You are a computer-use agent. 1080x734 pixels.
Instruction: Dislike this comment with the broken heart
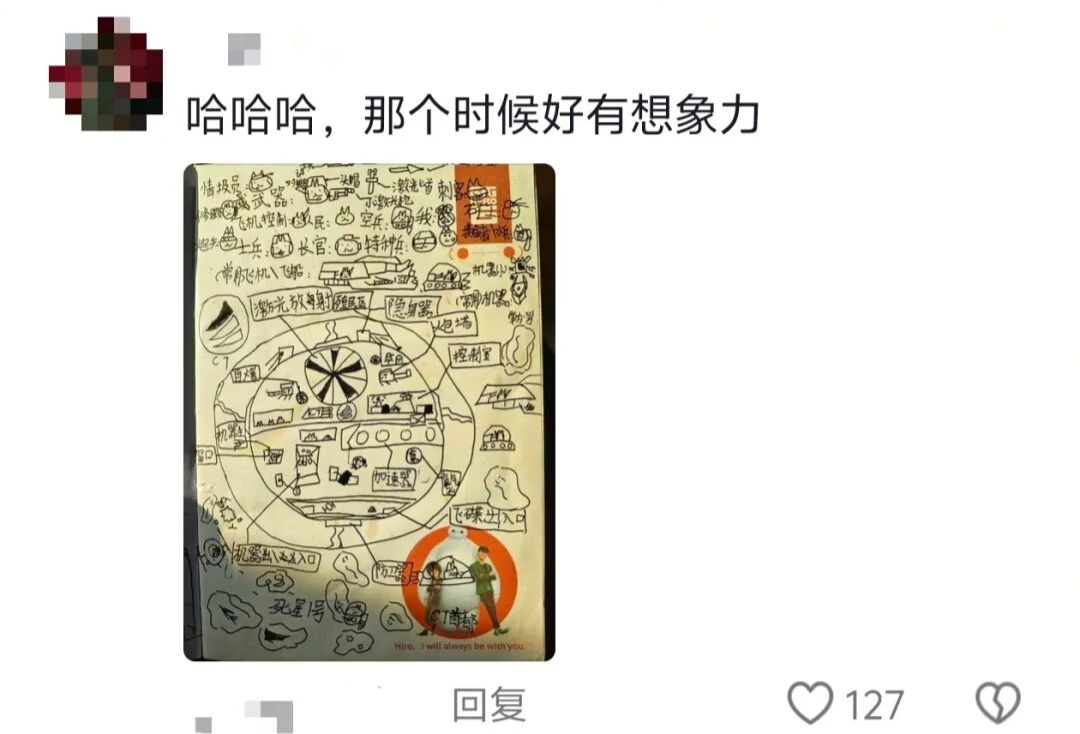tap(997, 703)
